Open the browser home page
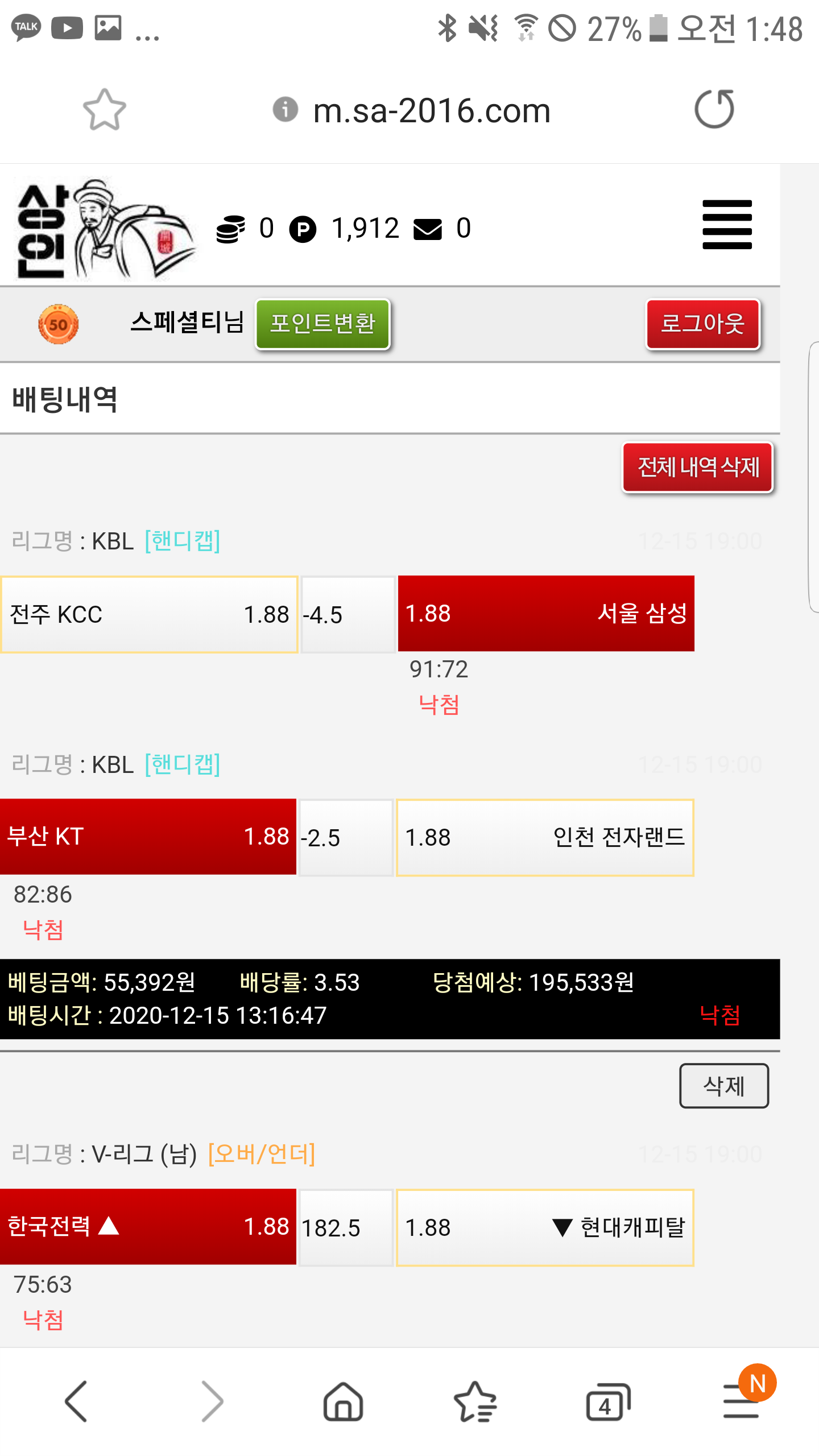This screenshot has height=1456, width=819. click(x=343, y=1402)
